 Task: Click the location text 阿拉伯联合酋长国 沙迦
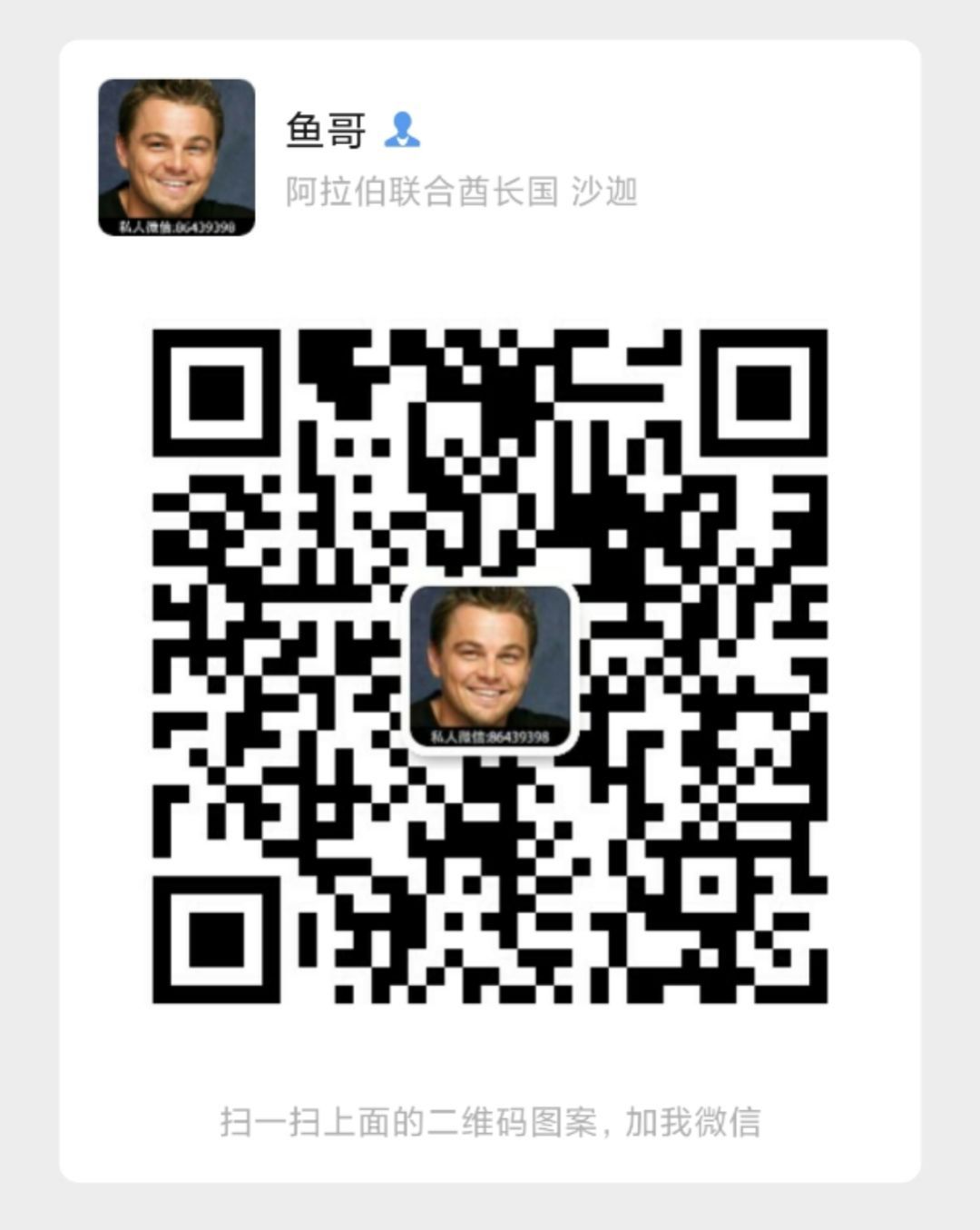point(463,190)
